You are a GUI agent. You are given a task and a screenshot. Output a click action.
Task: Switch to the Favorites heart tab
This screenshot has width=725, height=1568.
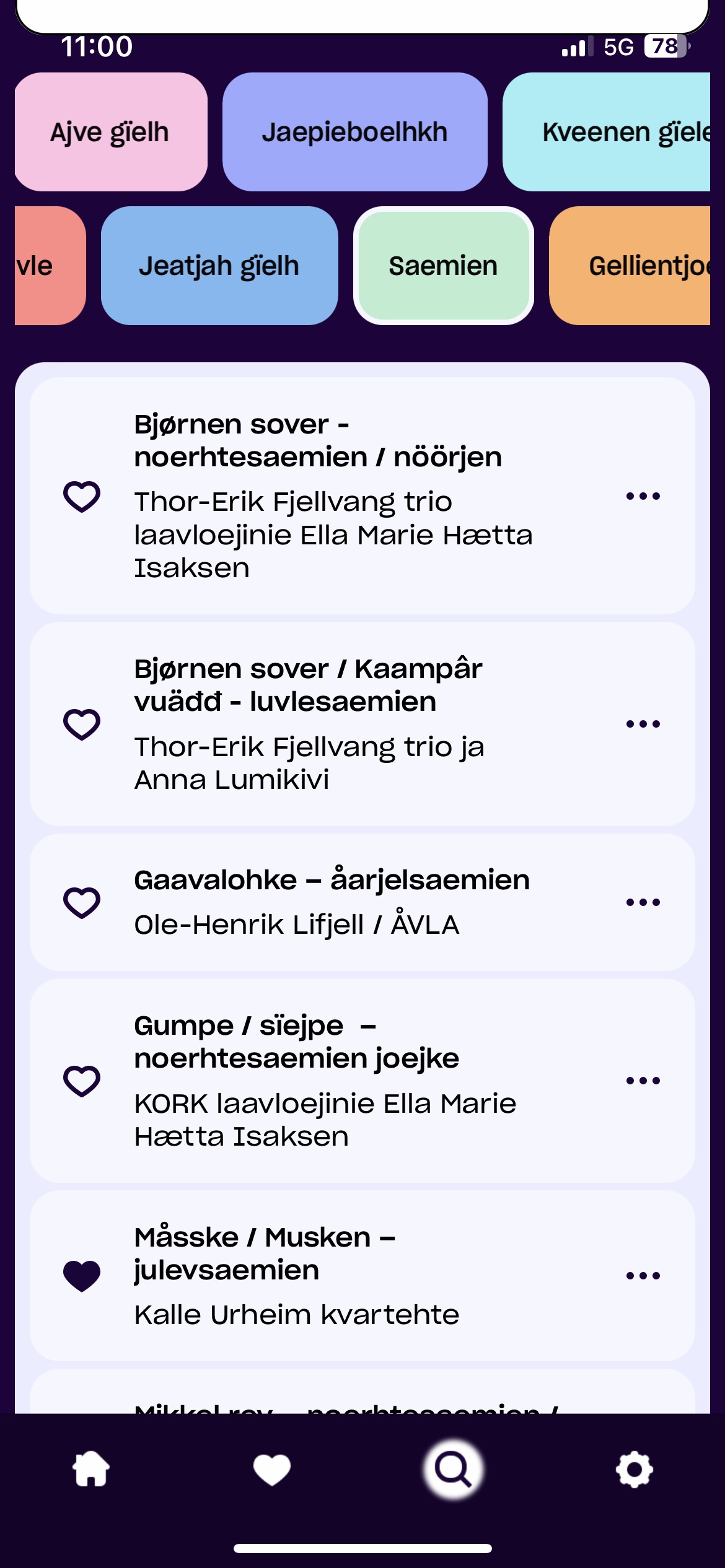[272, 1469]
